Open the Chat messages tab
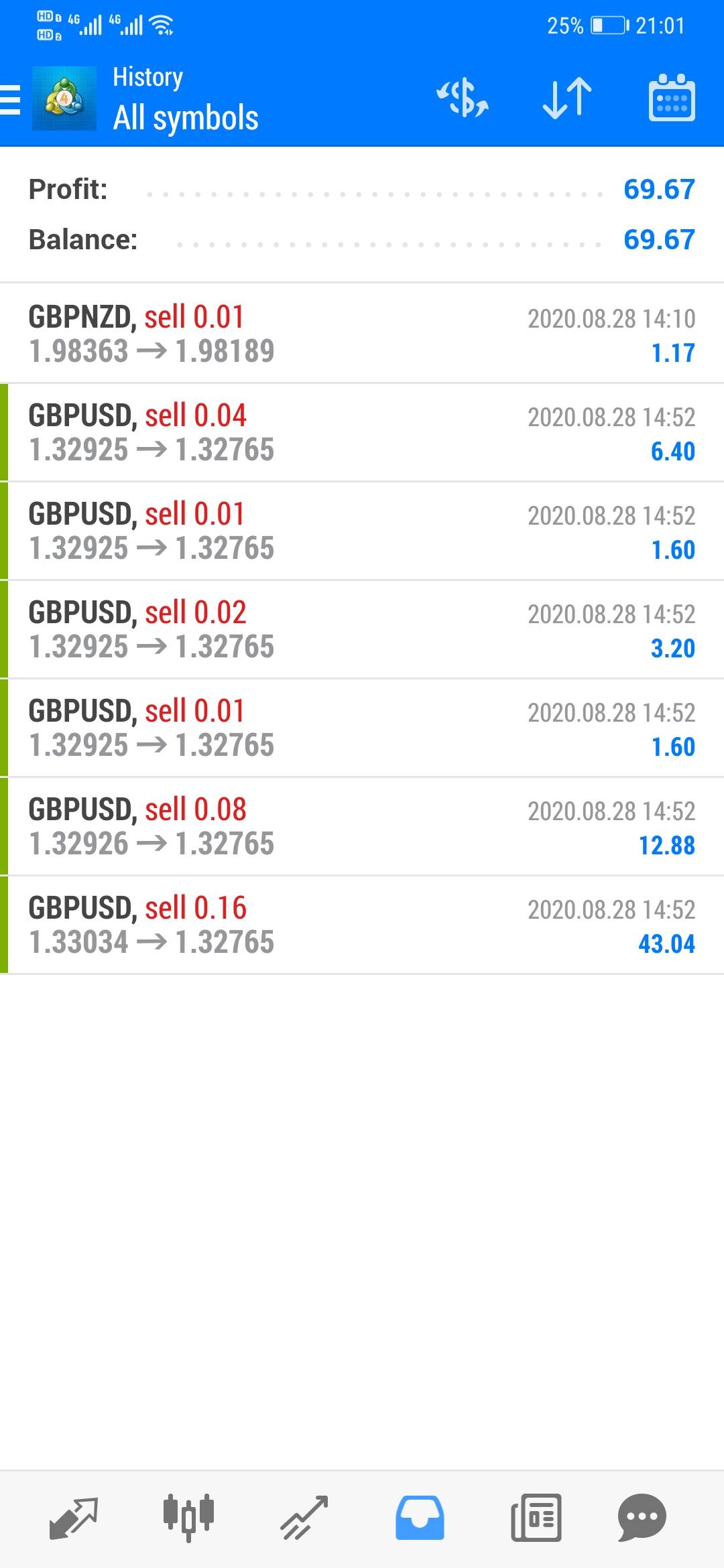724x1568 pixels. 642,1517
